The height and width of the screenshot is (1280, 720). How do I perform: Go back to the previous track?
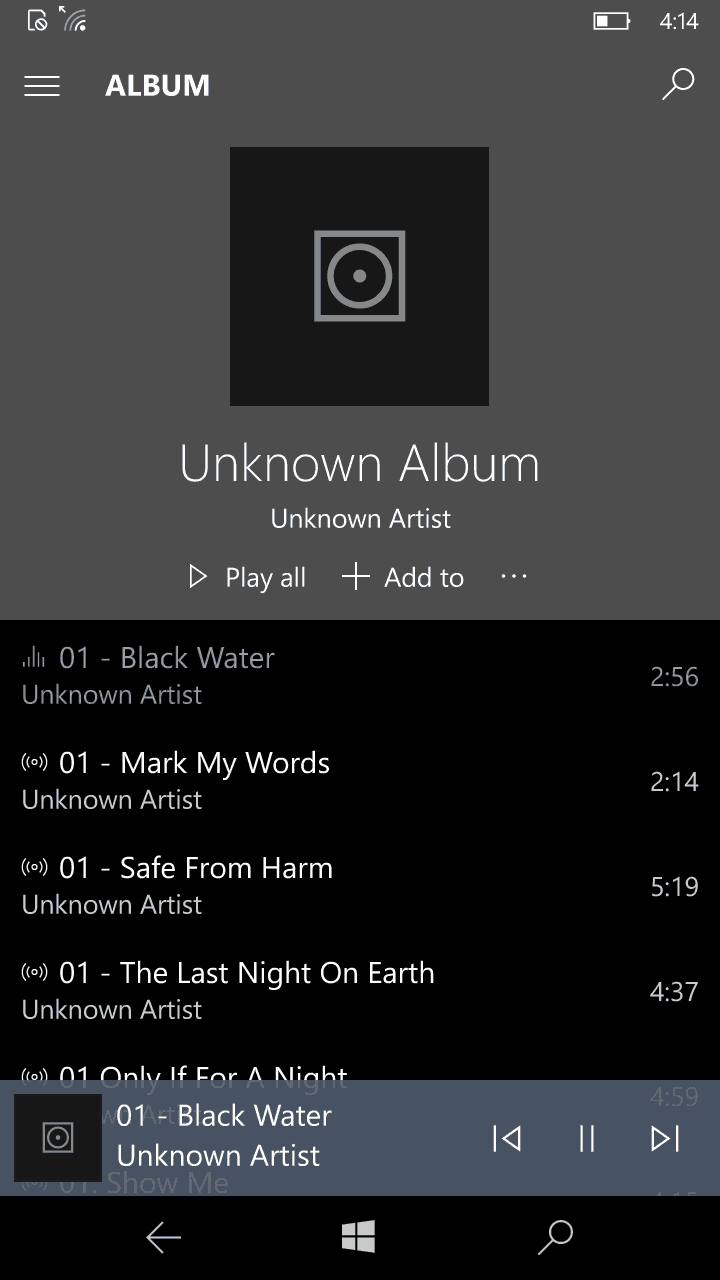tap(508, 1138)
